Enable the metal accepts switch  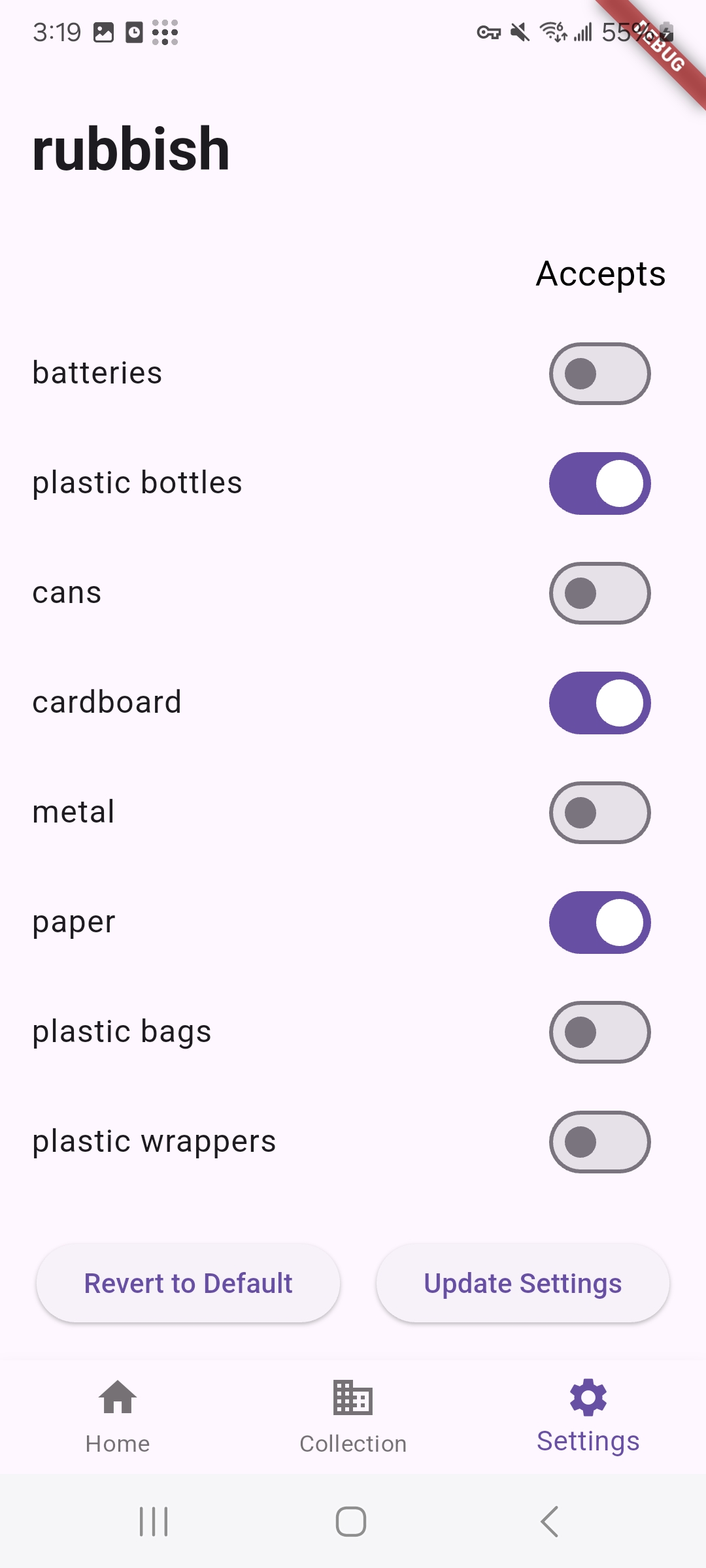point(599,812)
